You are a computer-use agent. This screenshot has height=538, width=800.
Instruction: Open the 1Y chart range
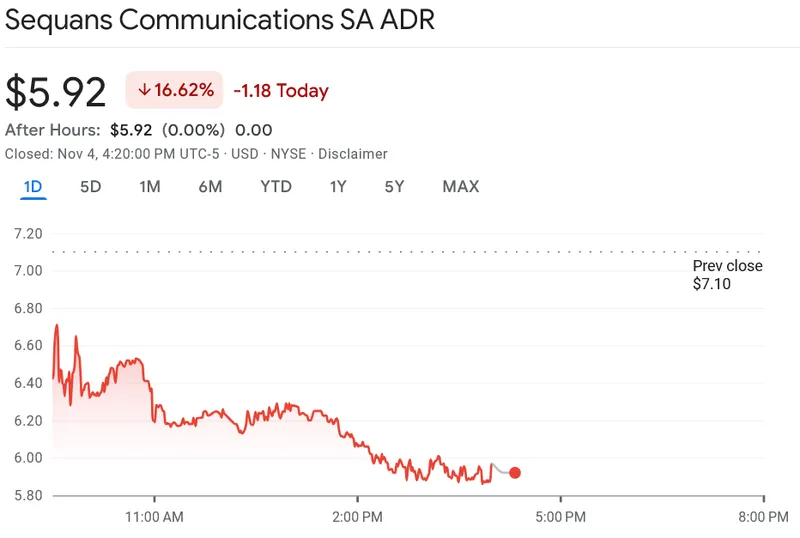coord(339,187)
